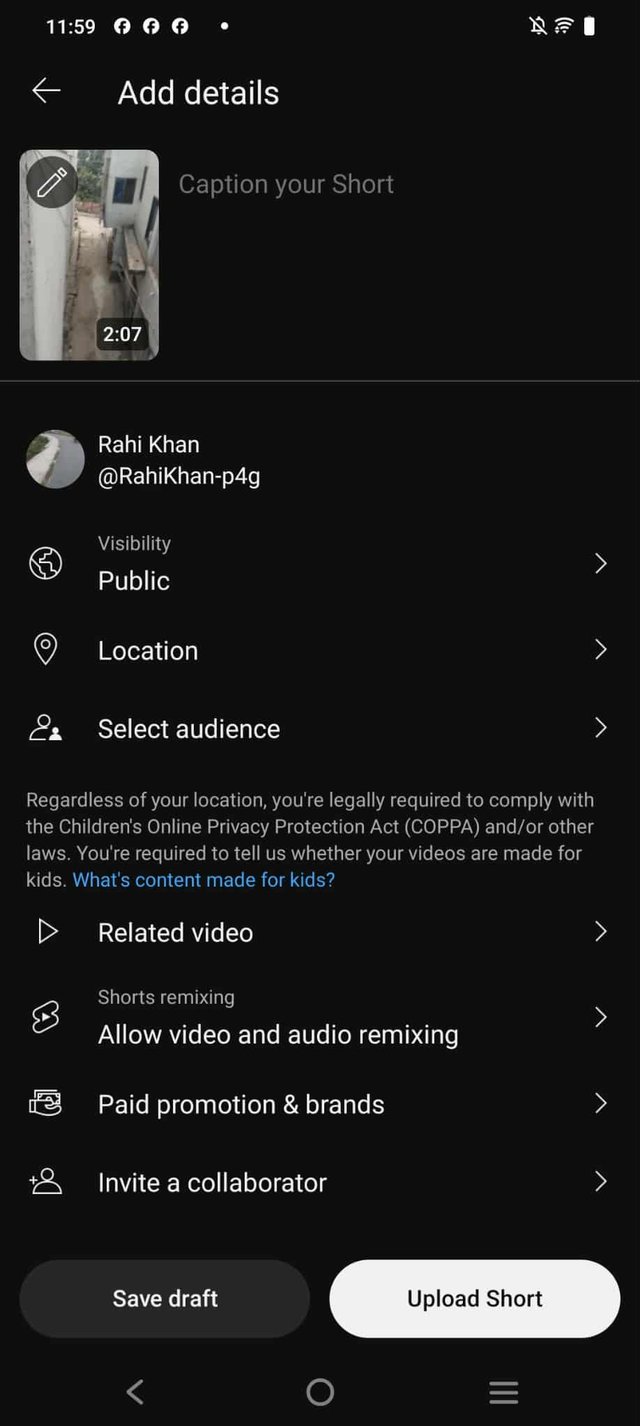Go back from Add details
This screenshot has width=640, height=1426.
46,92
